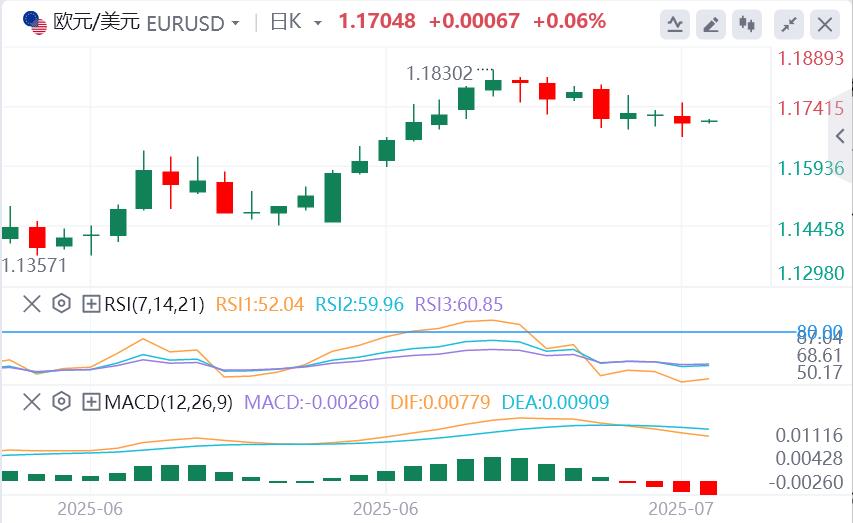This screenshot has width=853, height=523.
Task: Open the drawing pencil tool
Action: point(711,23)
